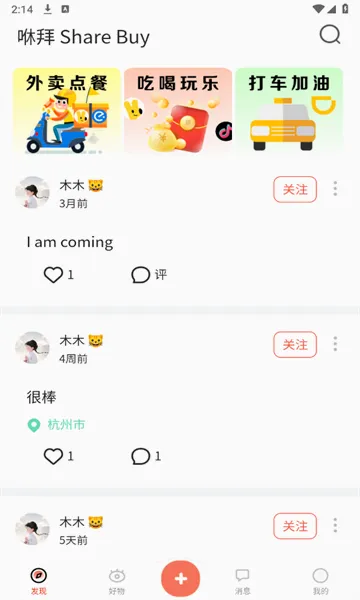Open the 杭州市 location link

click(57, 425)
